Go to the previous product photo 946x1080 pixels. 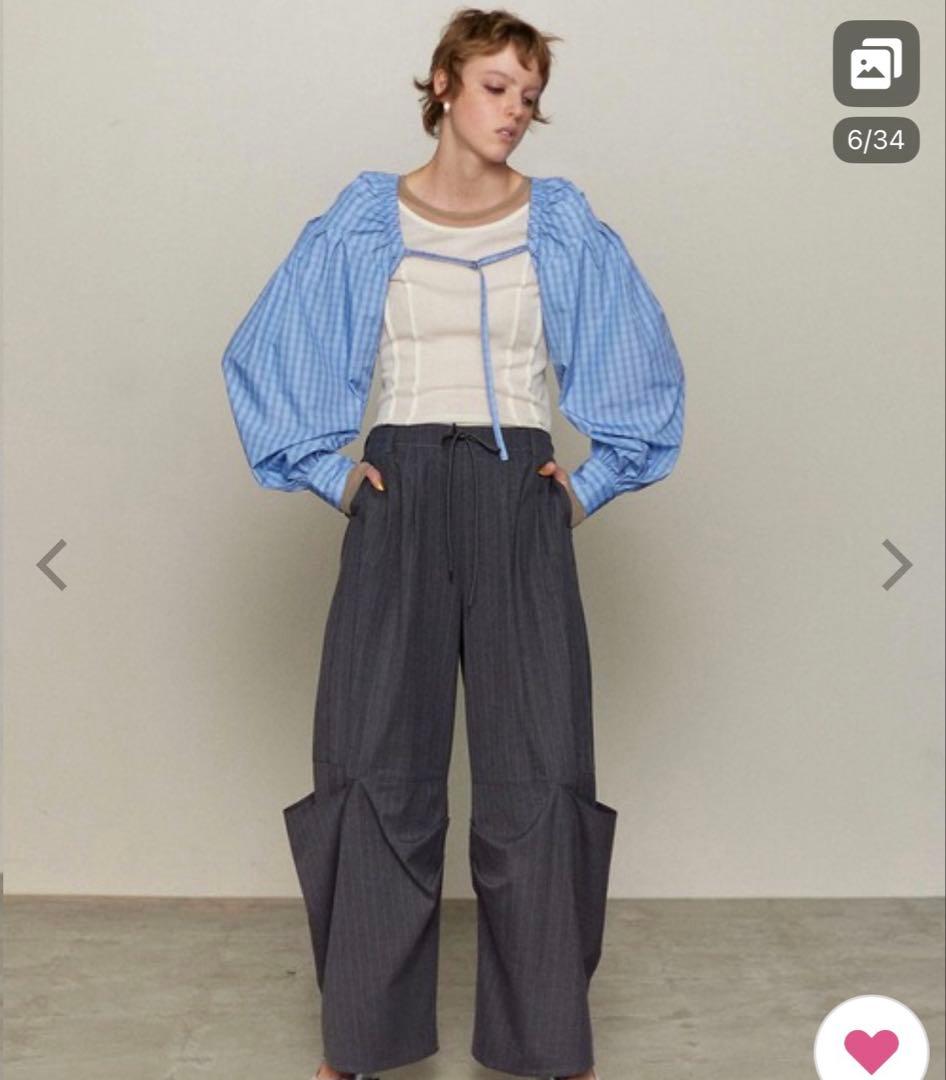[52, 565]
